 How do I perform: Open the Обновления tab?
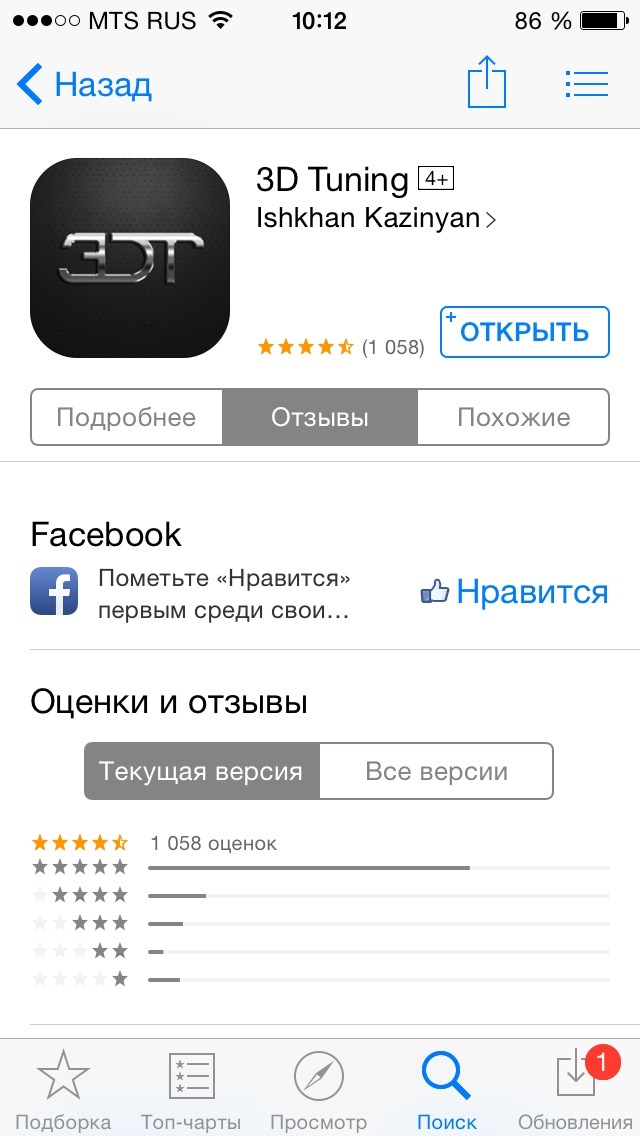point(575,1088)
